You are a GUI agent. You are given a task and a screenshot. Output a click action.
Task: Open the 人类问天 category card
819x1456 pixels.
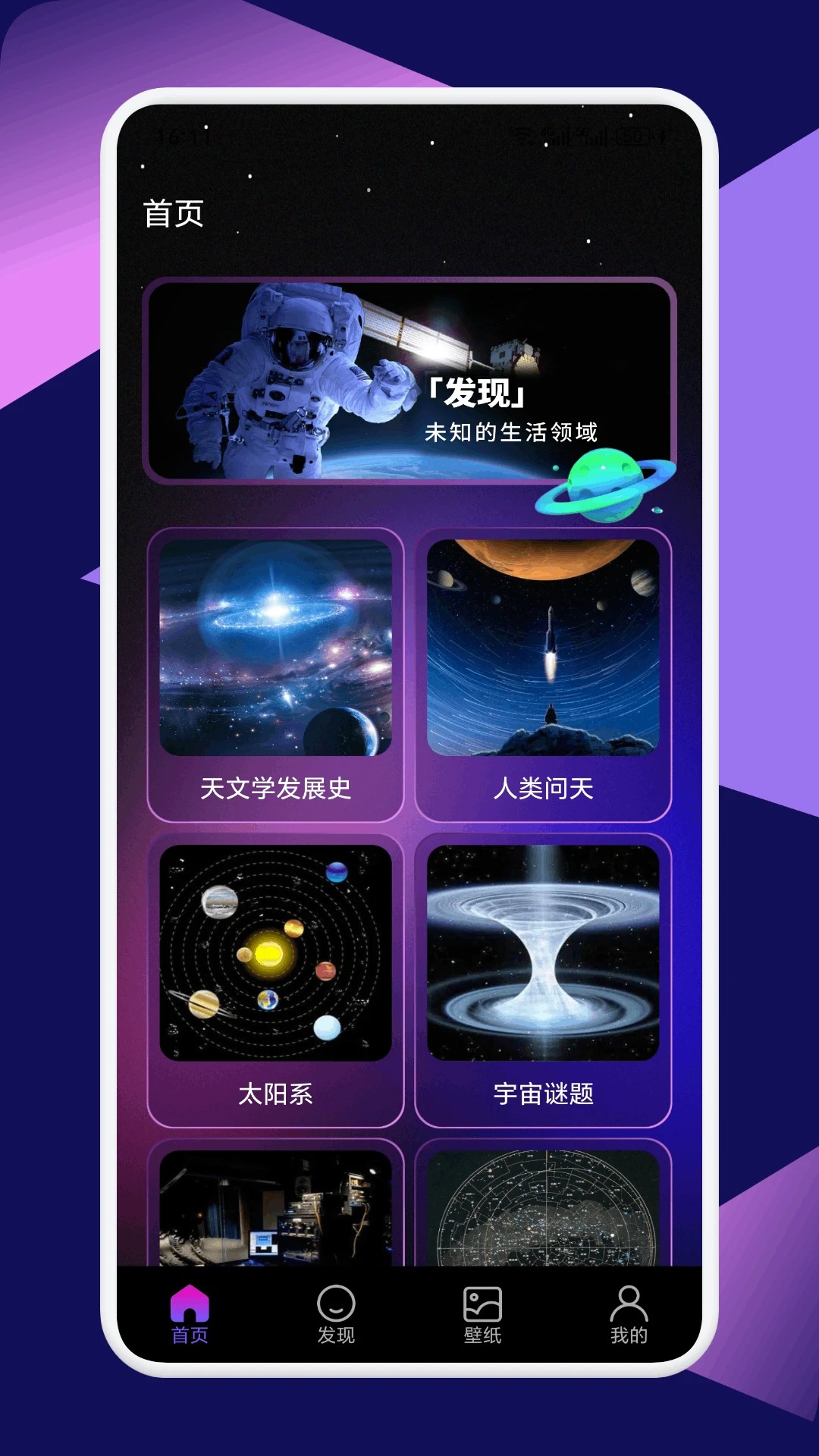click(x=543, y=792)
